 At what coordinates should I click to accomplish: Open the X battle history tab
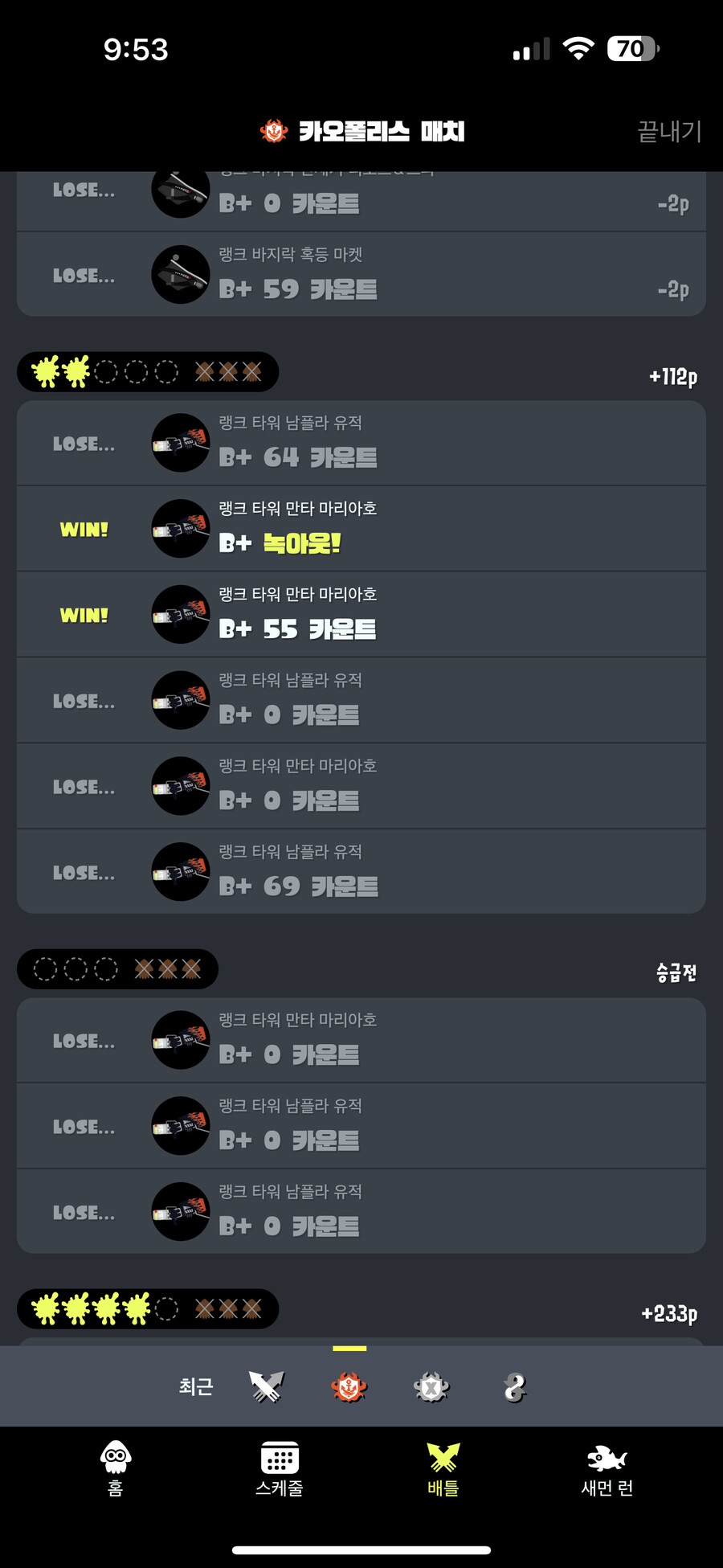pos(431,1386)
